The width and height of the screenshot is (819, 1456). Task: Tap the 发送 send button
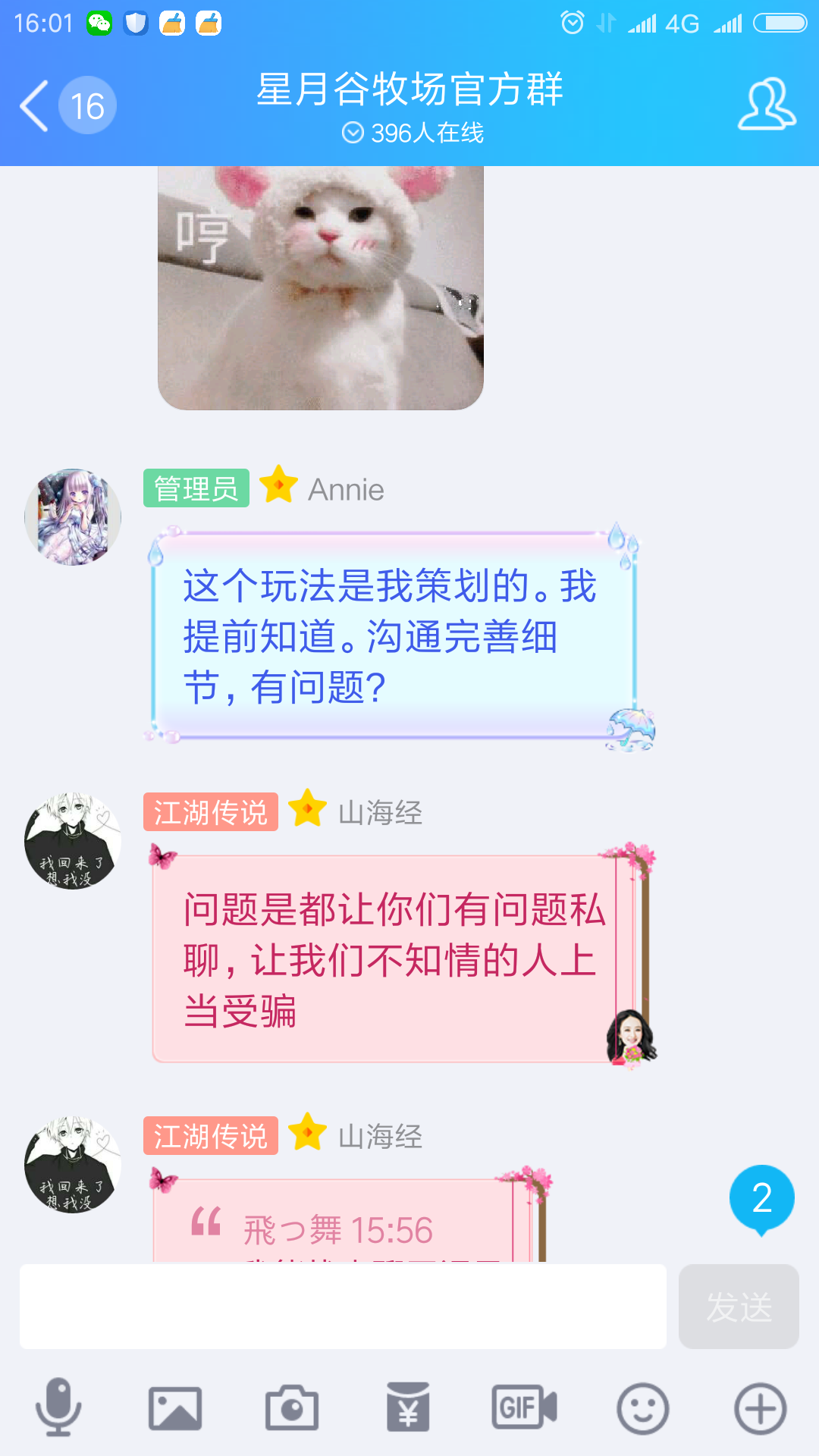coord(738,1307)
